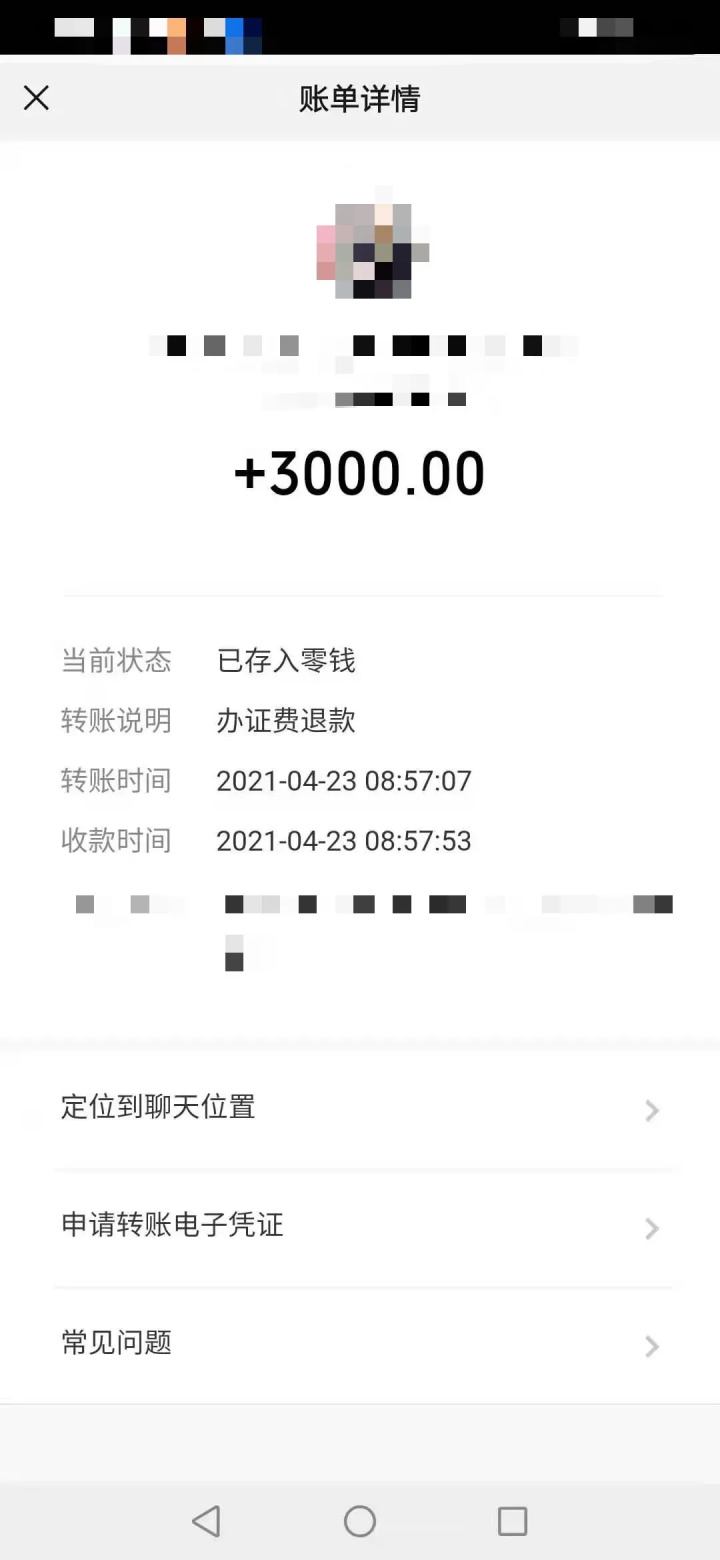Image resolution: width=720 pixels, height=1560 pixels.
Task: Open the recent apps view
Action: tap(512, 1521)
